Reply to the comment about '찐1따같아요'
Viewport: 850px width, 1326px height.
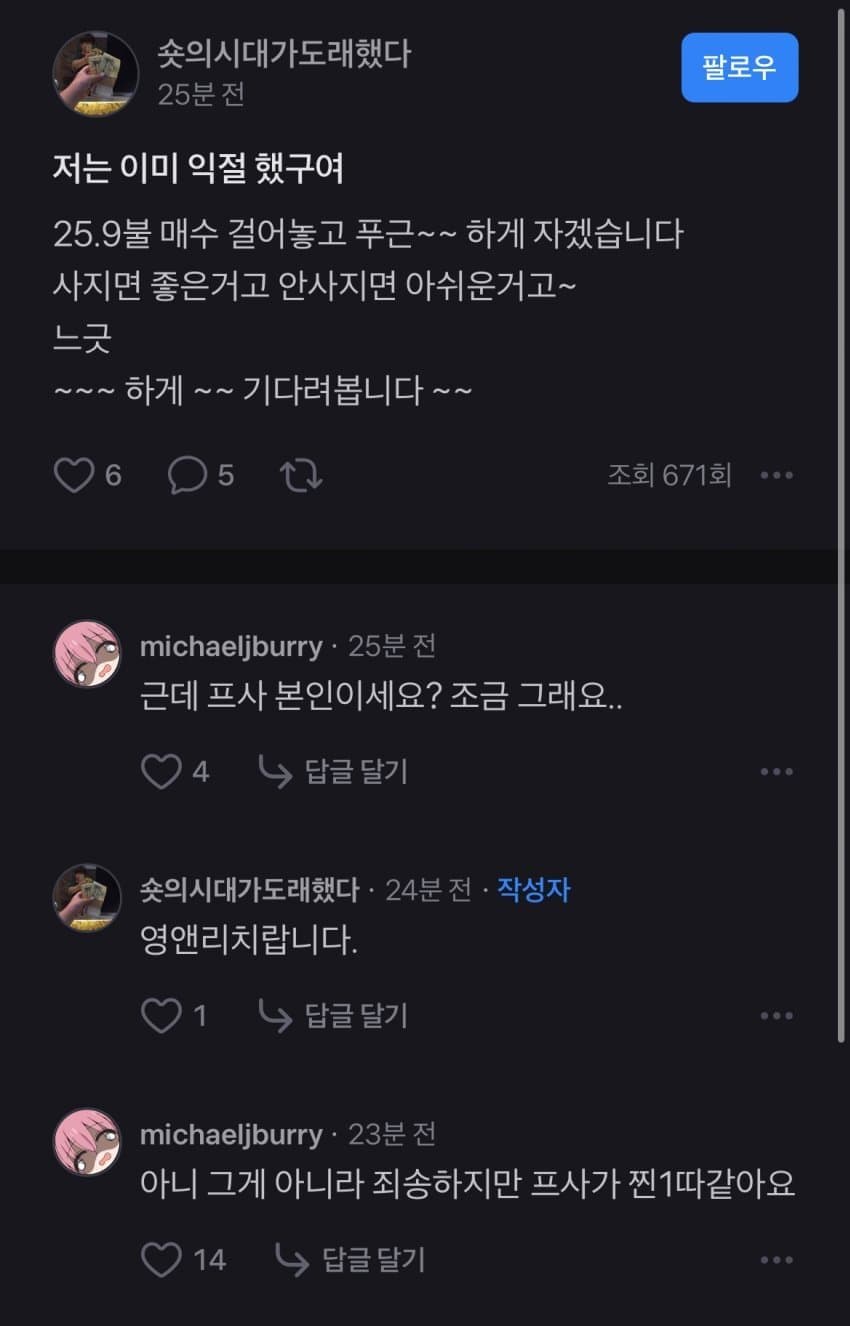coord(351,1260)
